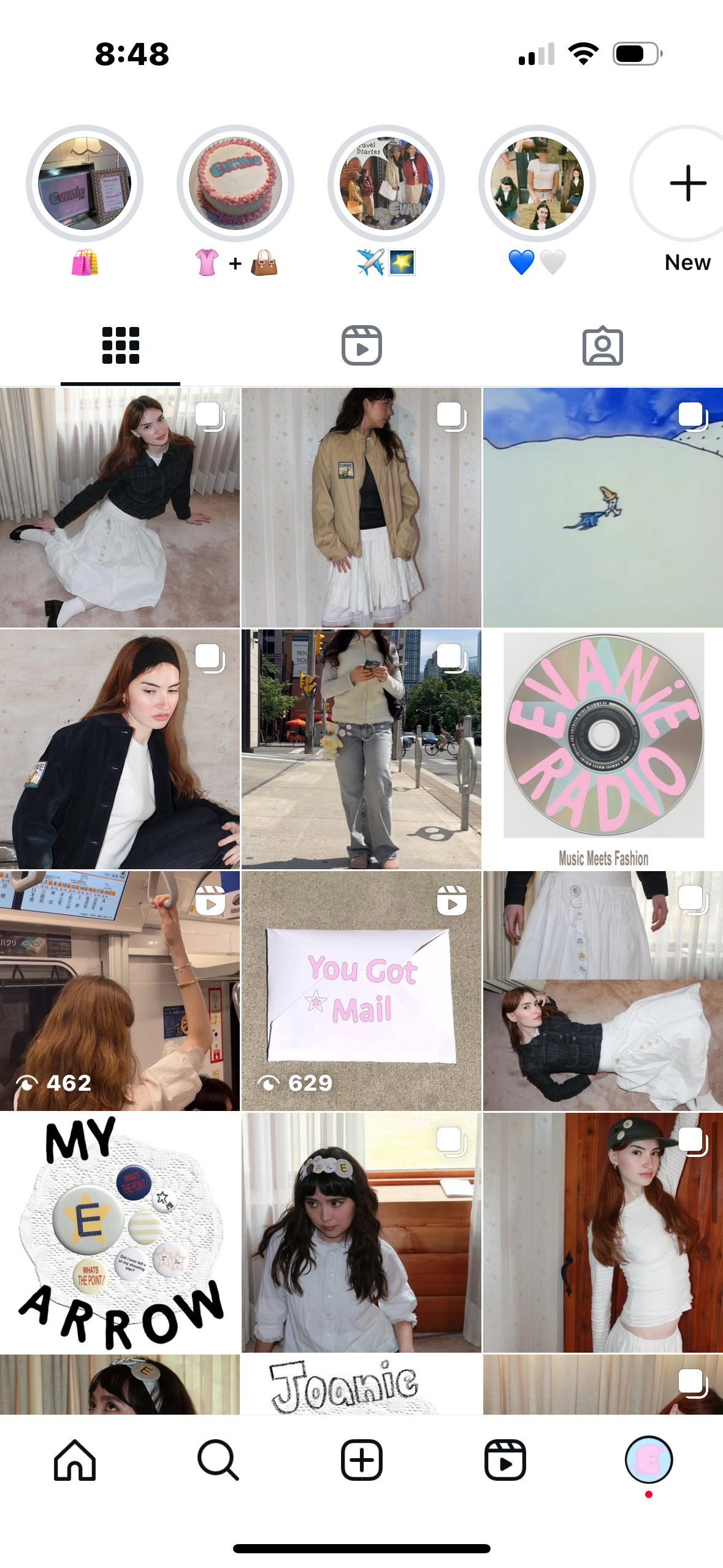Open the blue sky cartoon post

pyautogui.click(x=603, y=507)
